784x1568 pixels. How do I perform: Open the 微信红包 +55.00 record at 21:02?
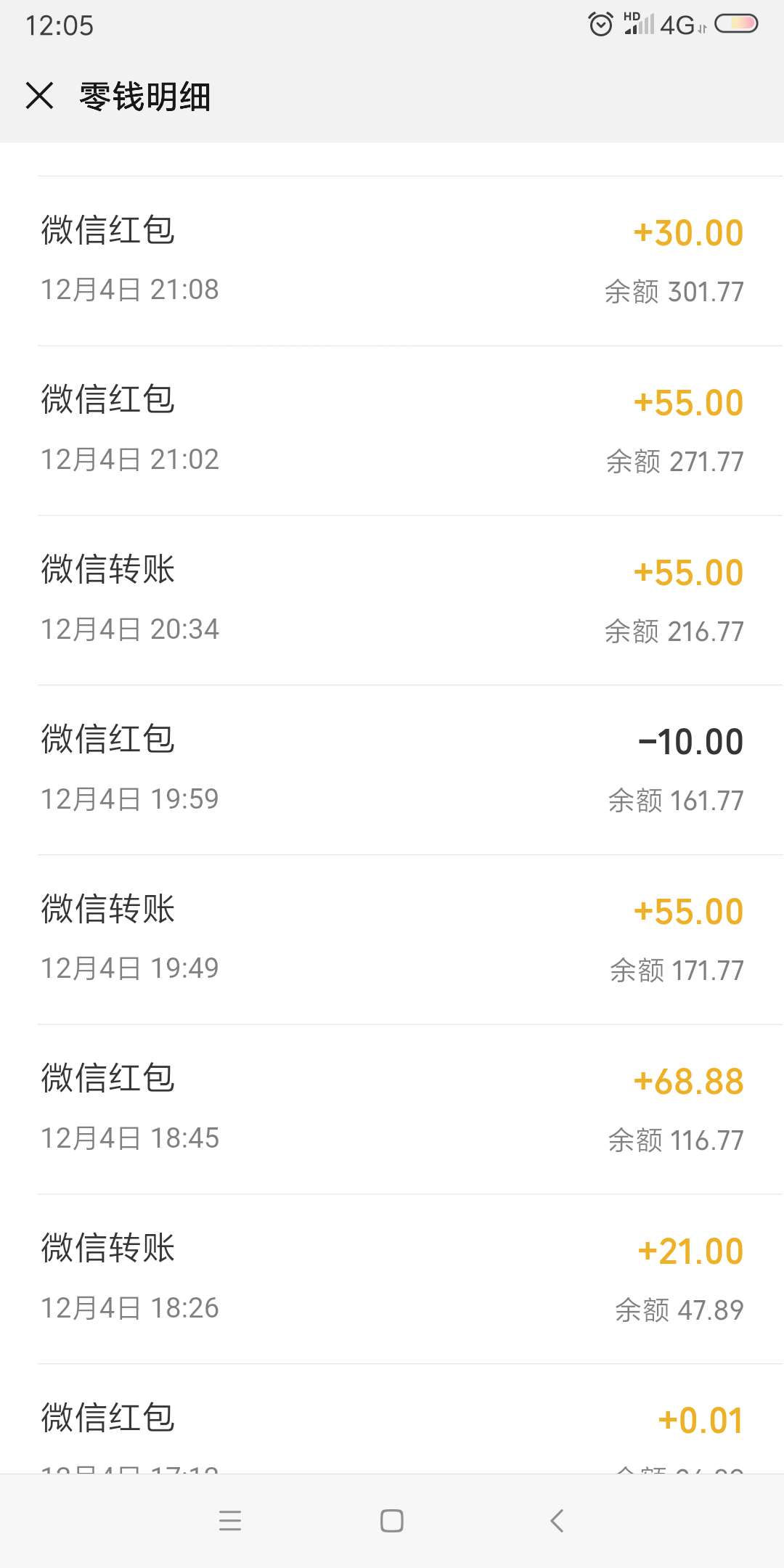pos(392,431)
